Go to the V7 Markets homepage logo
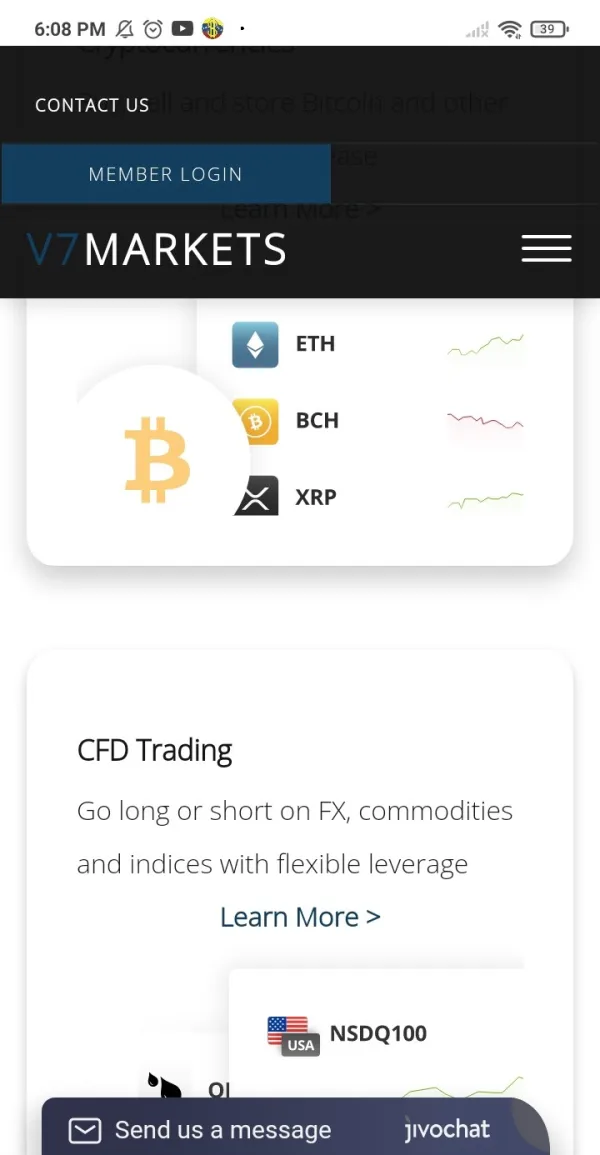600x1155 pixels. click(x=156, y=249)
